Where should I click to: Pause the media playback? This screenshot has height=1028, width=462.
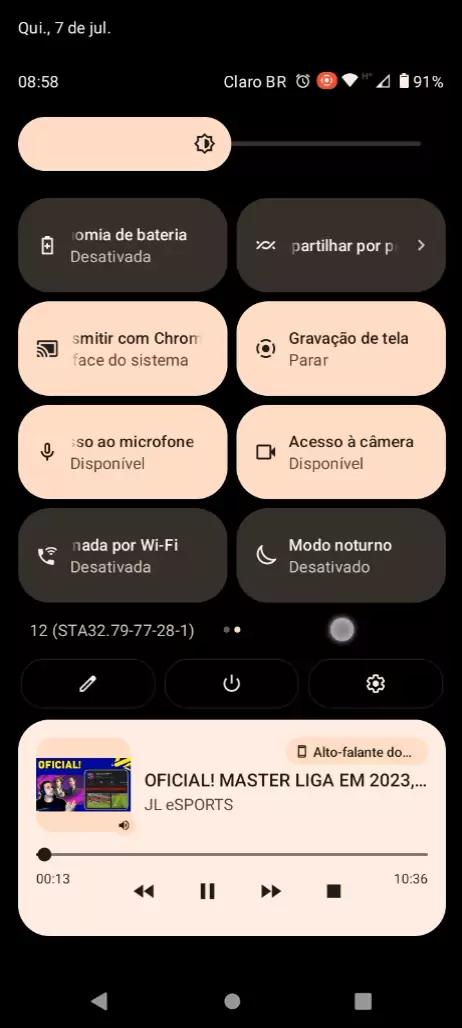pyautogui.click(x=207, y=891)
